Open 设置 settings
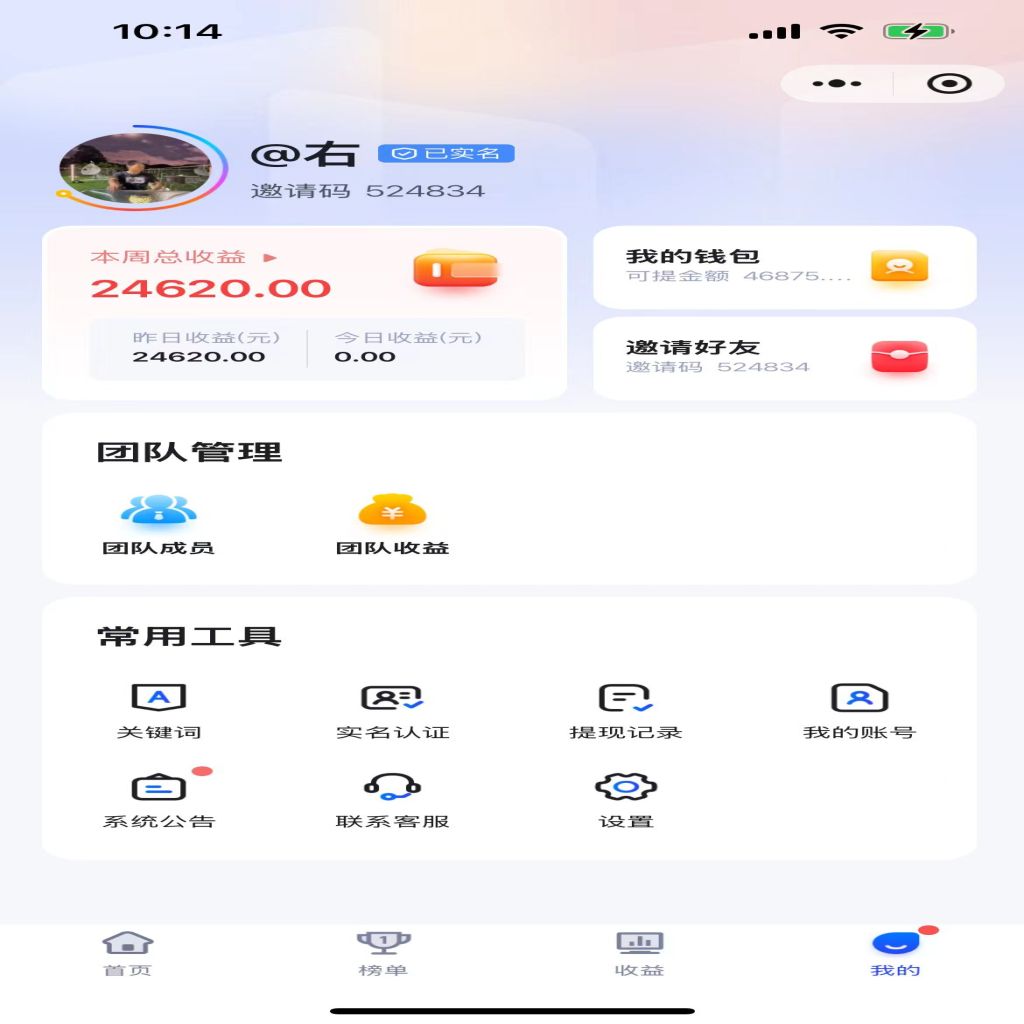The image size is (1024, 1024). [626, 800]
